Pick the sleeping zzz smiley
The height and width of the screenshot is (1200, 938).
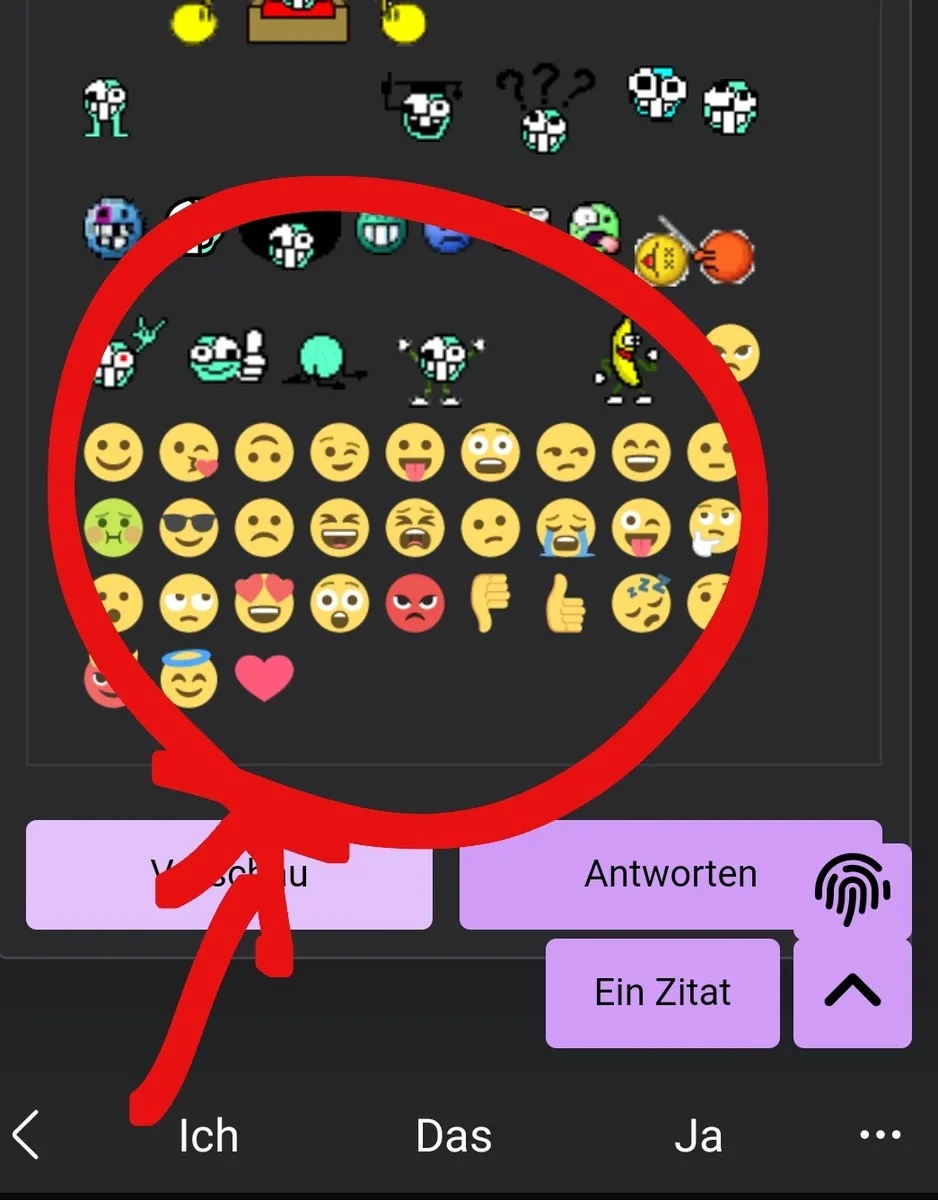pos(641,603)
